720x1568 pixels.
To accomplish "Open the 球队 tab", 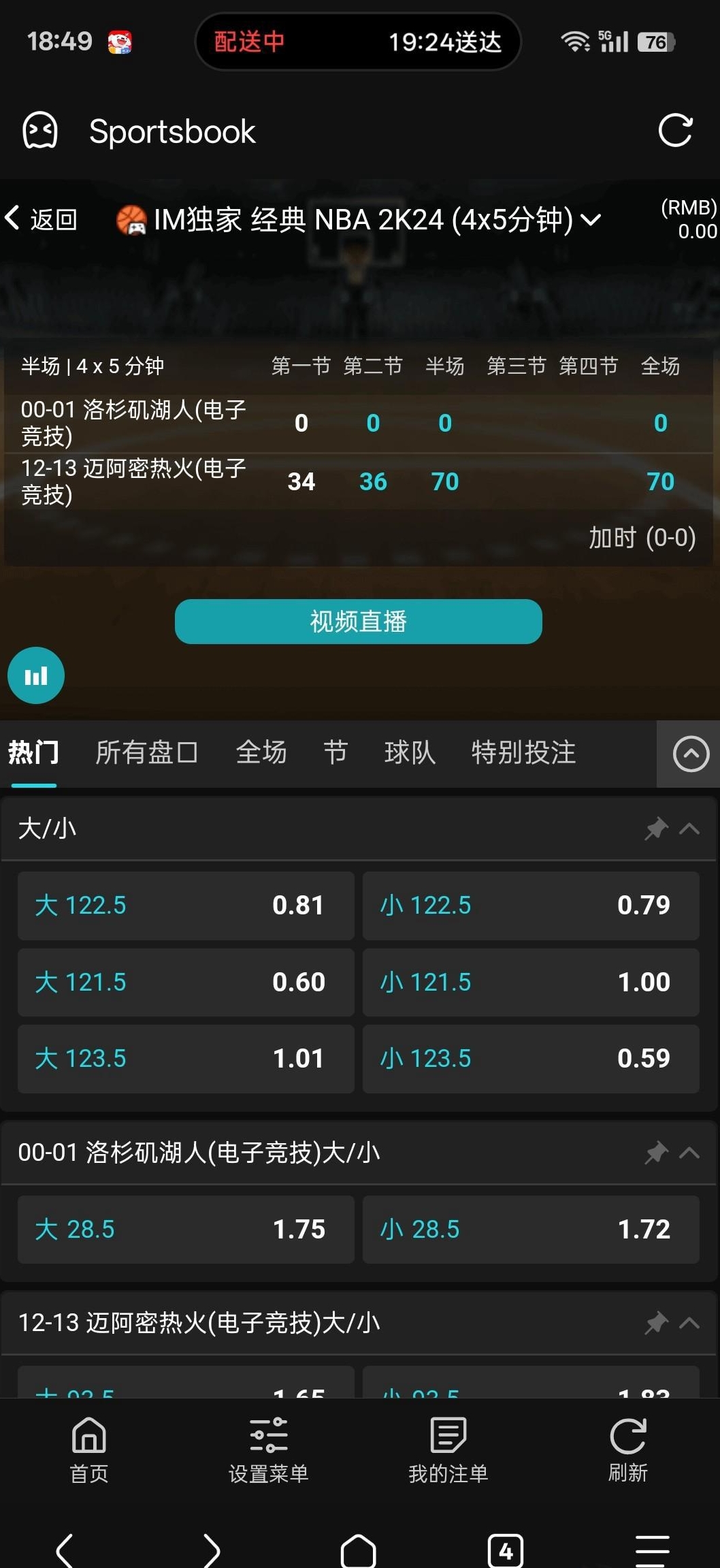I will [409, 753].
